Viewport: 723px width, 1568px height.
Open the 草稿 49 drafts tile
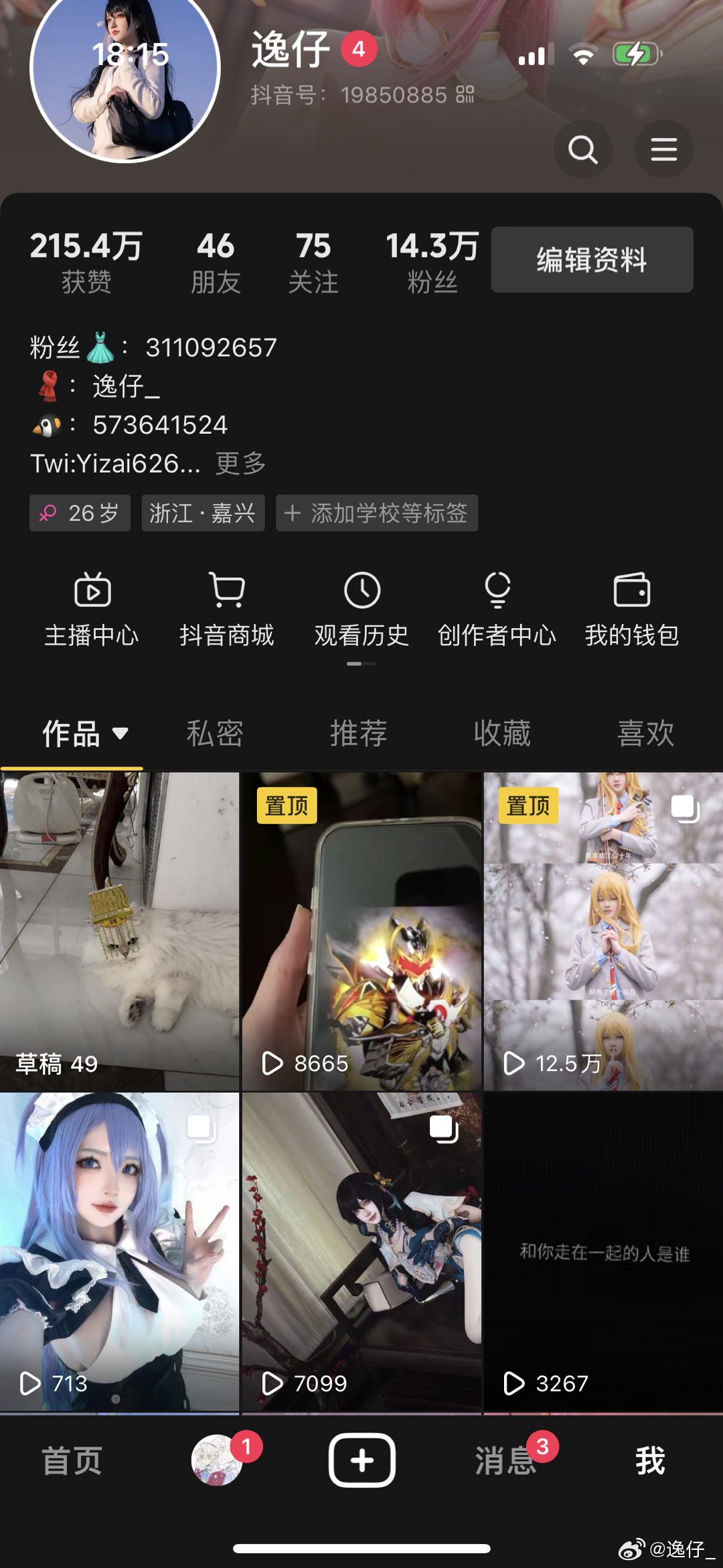(x=119, y=931)
